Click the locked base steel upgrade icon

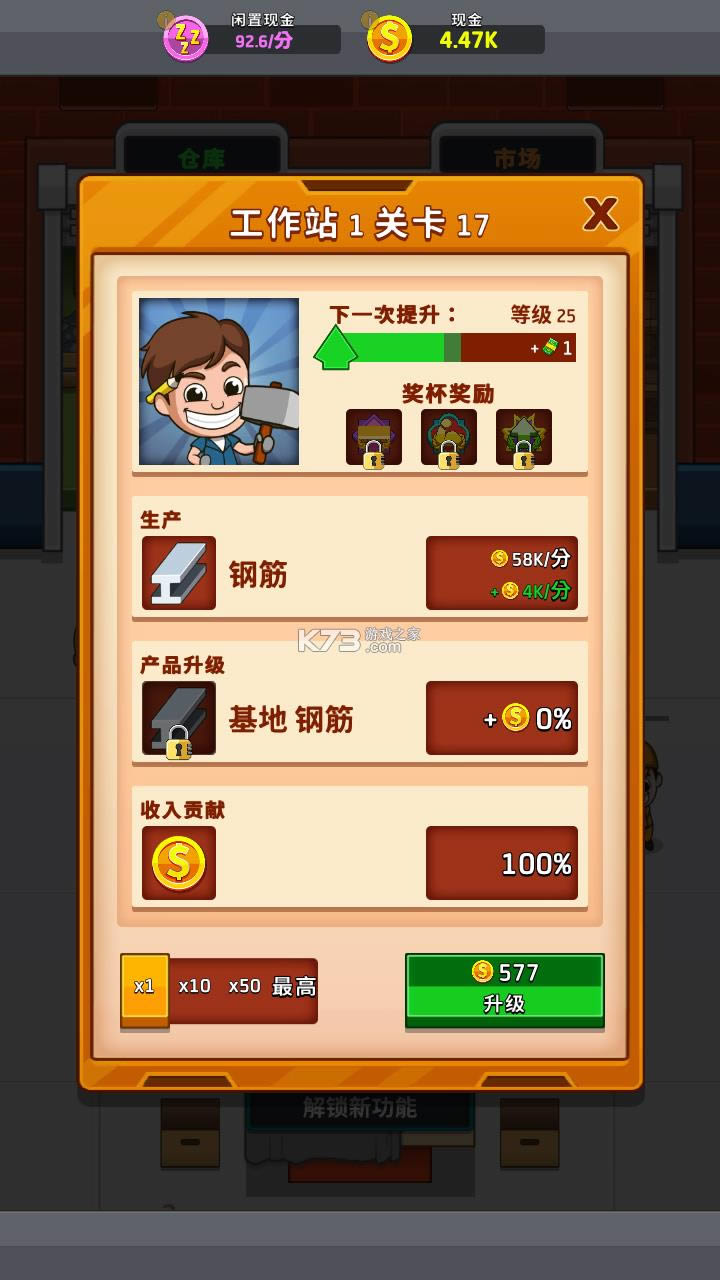point(177,718)
